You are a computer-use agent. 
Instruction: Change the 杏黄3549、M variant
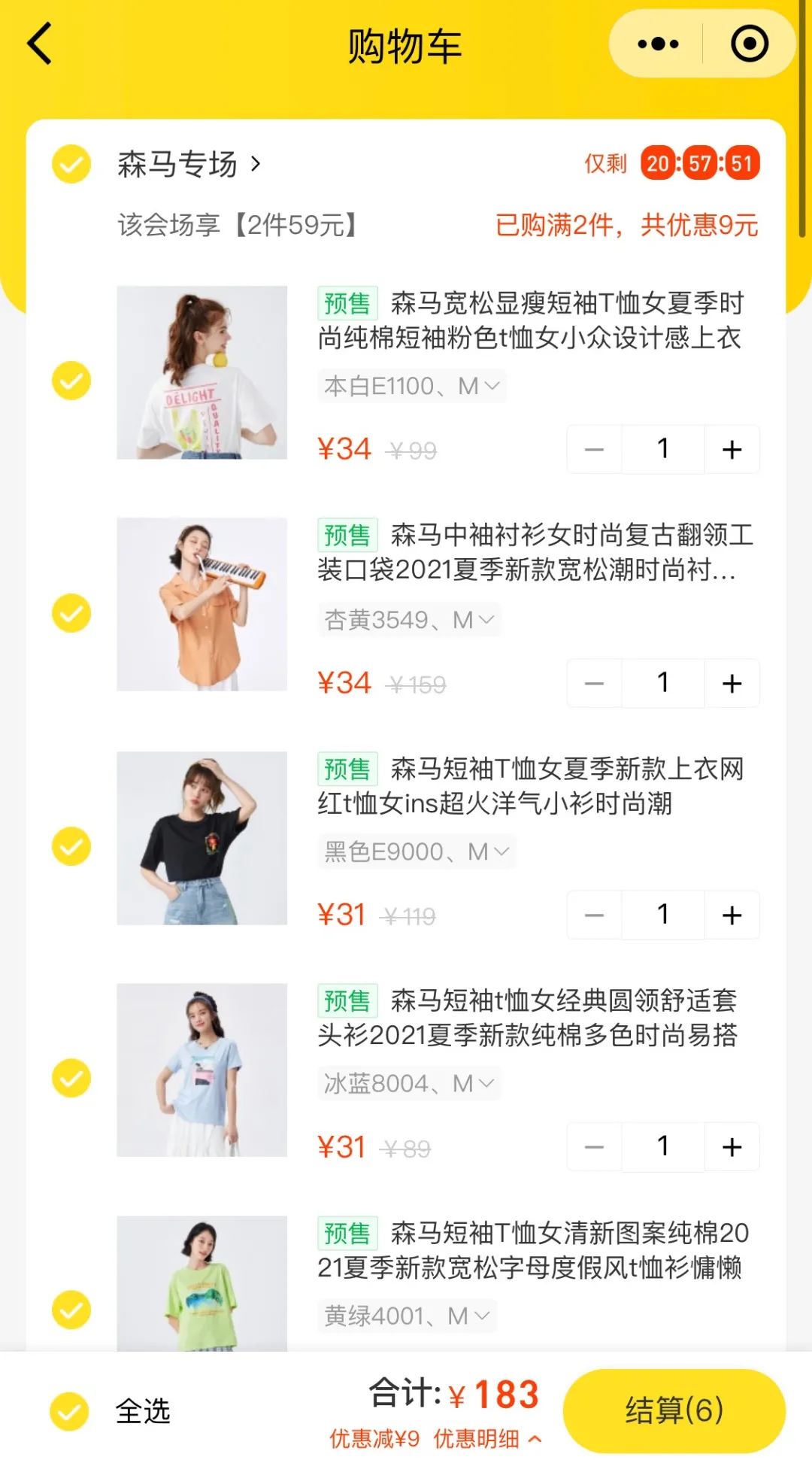(409, 621)
